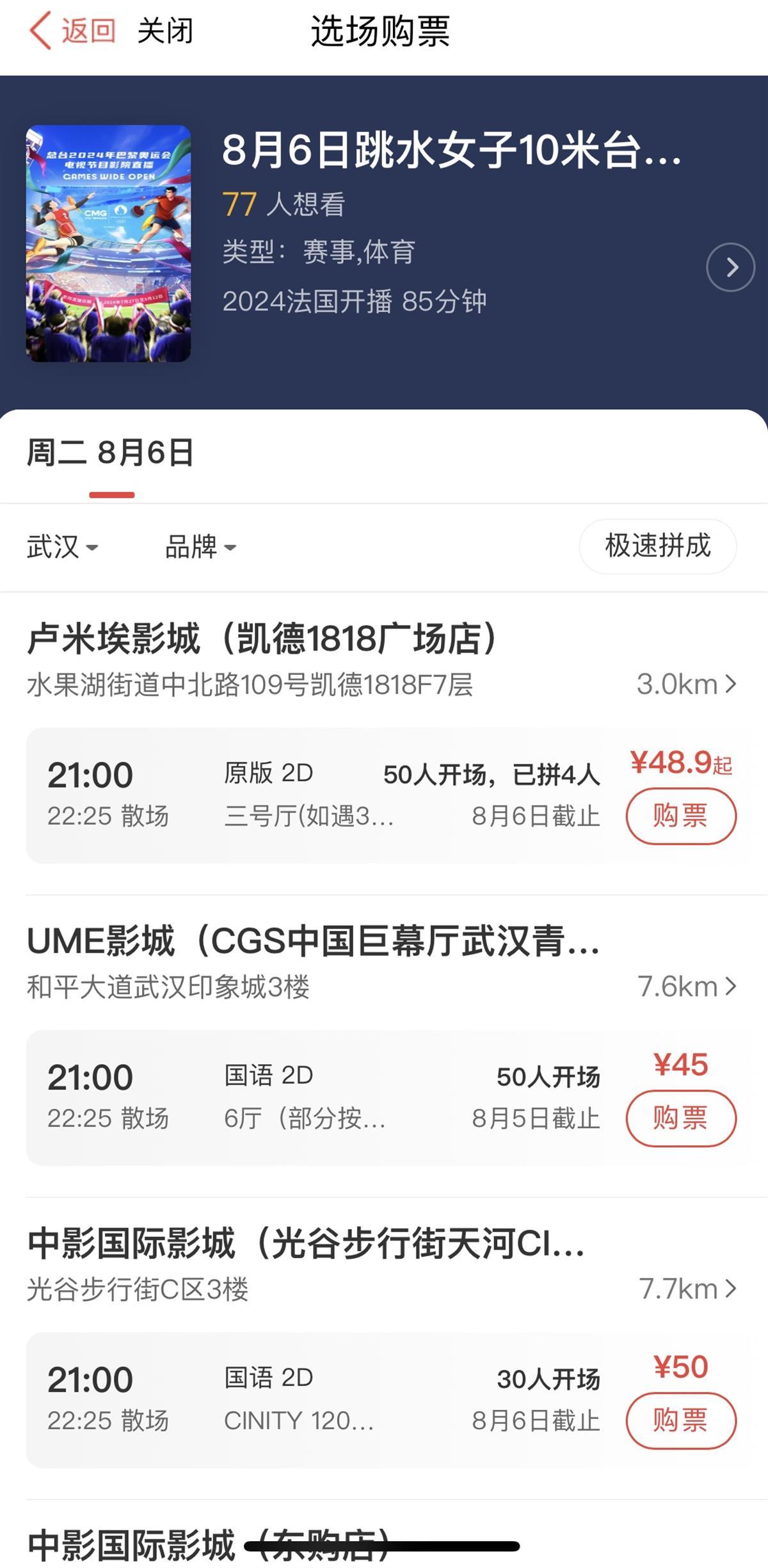768x1568 pixels.
Task: Tap 关闭 to close the page
Action: click(164, 31)
